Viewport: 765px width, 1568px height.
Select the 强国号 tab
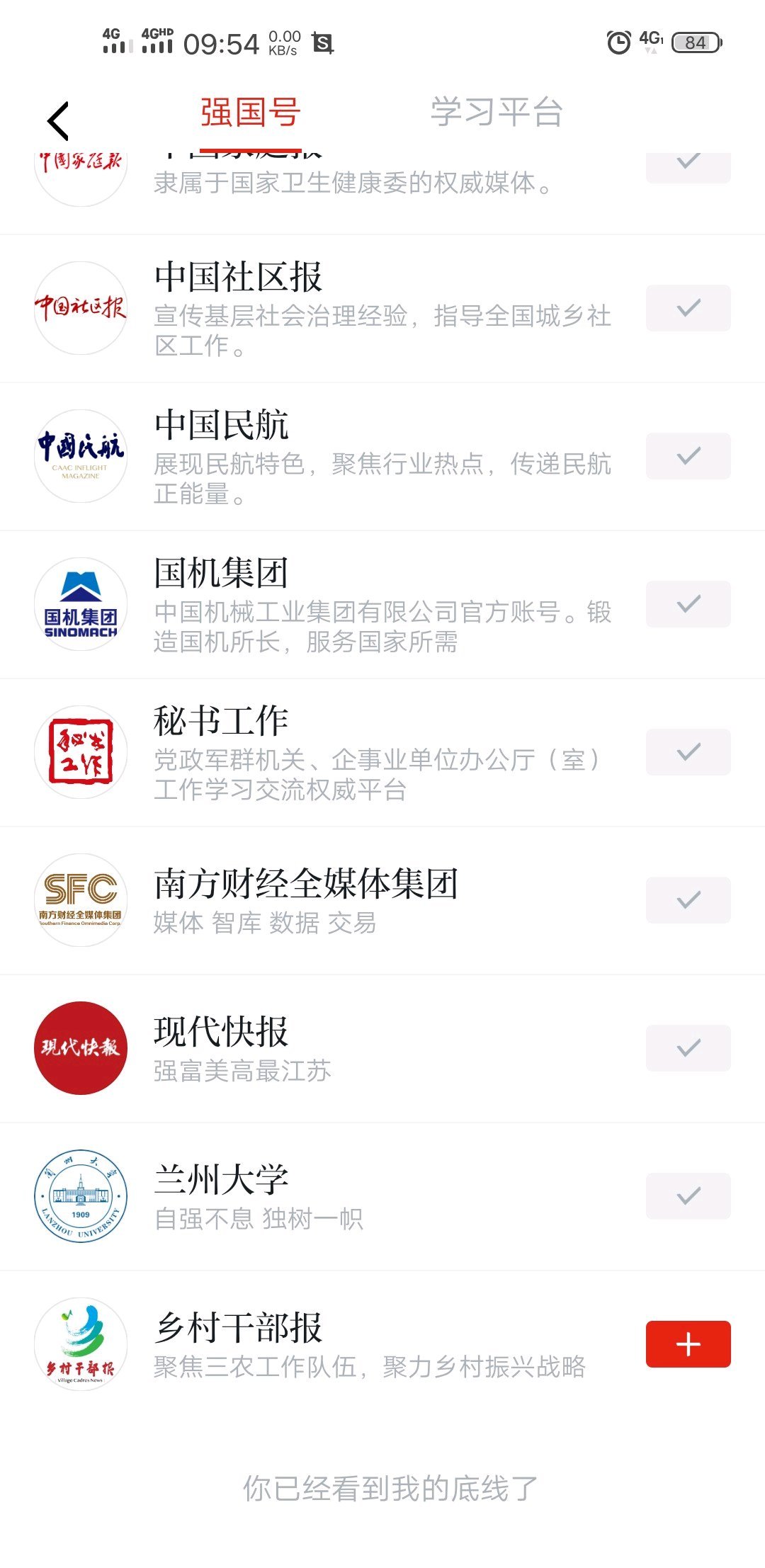pos(251,113)
